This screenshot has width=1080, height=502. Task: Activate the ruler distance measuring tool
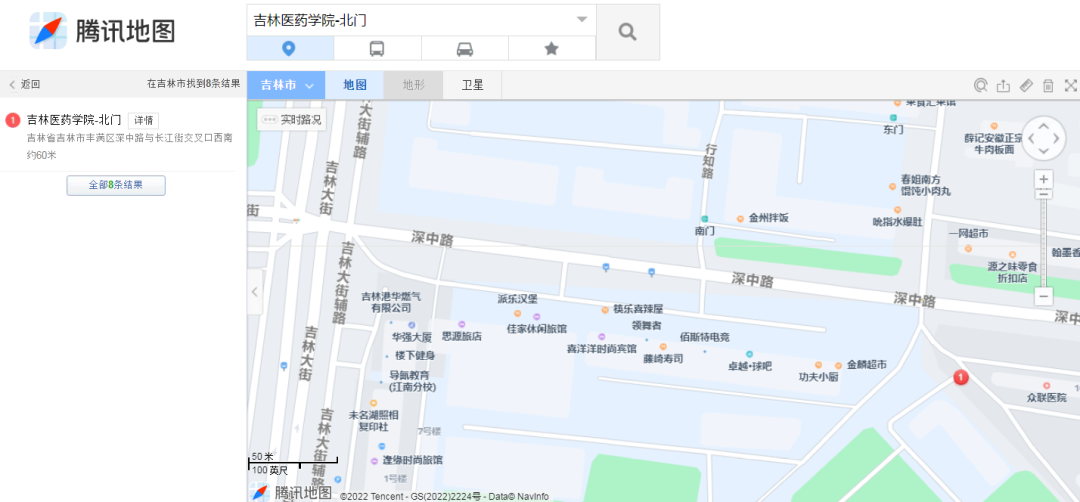1026,86
